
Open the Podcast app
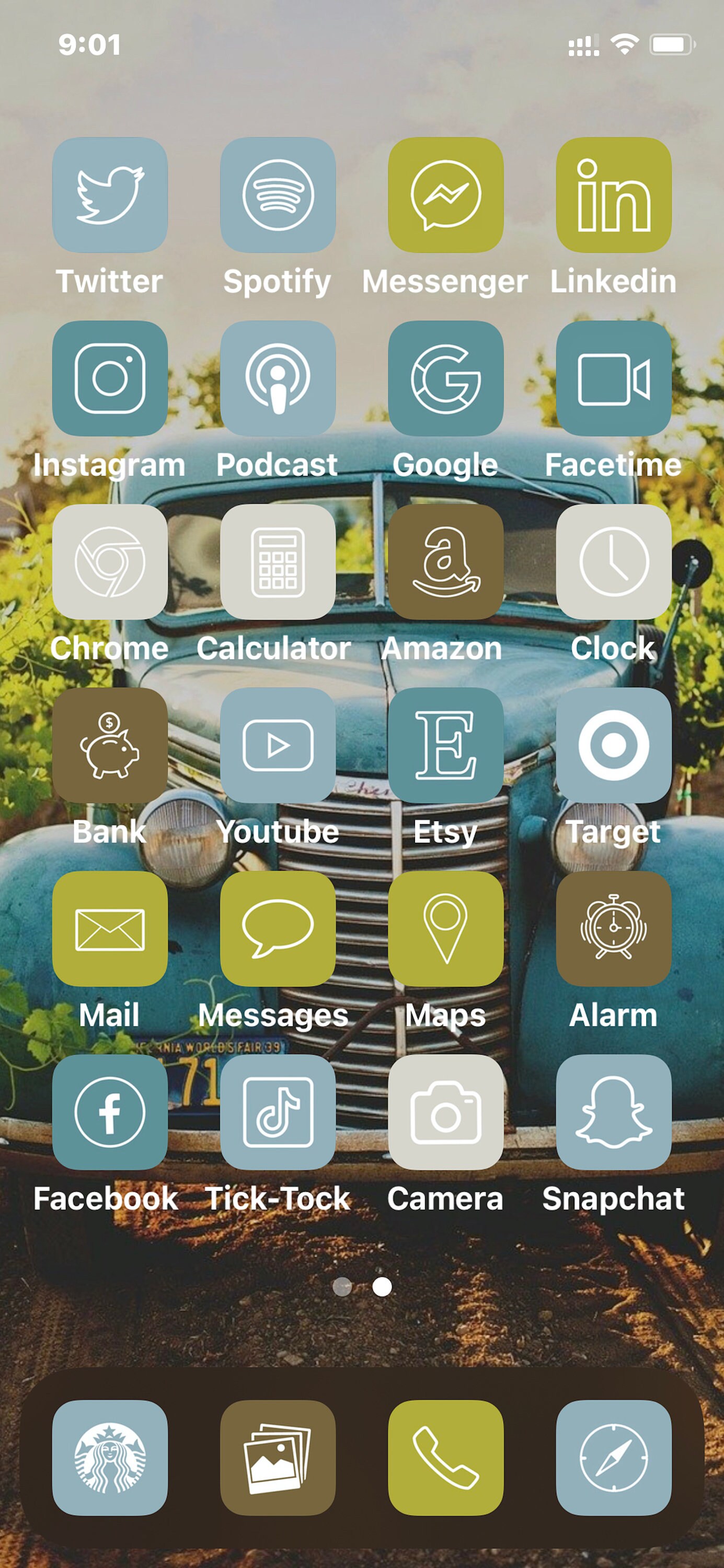(278, 378)
